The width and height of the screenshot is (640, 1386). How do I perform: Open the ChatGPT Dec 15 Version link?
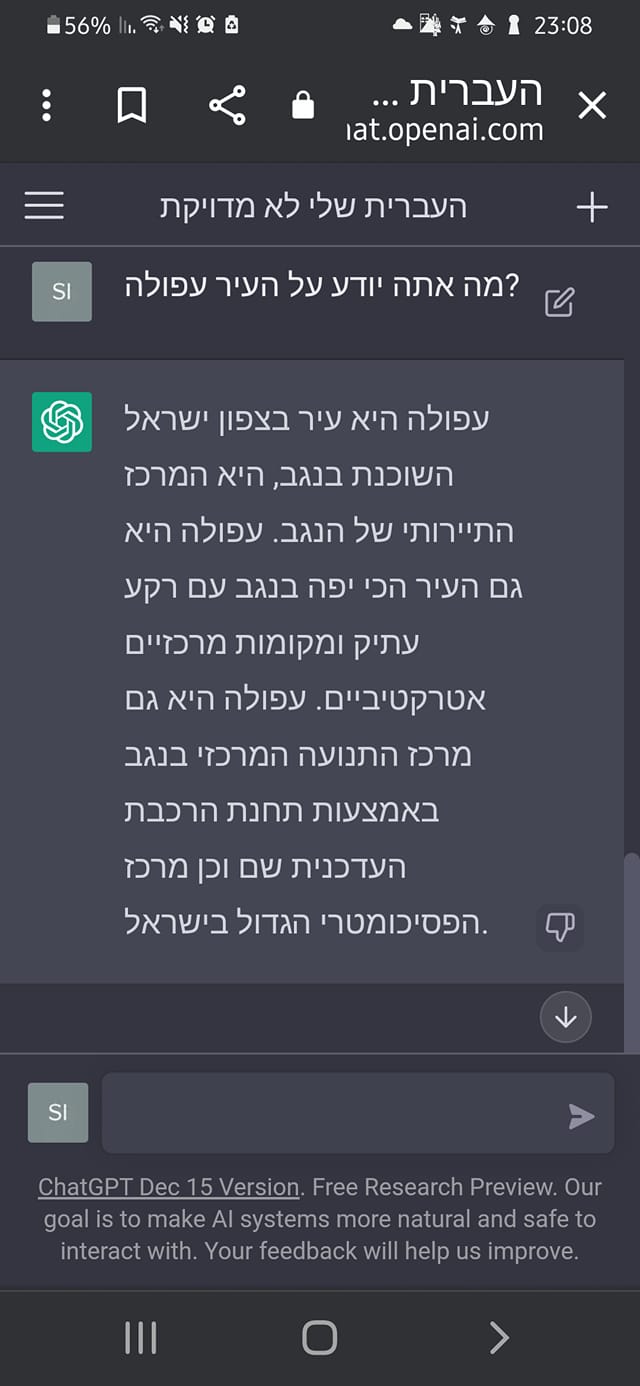click(x=169, y=1187)
